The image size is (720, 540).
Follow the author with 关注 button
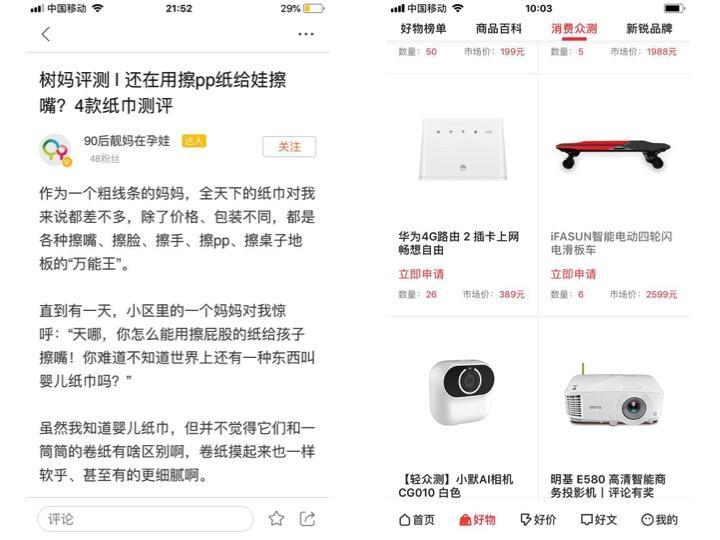pos(289,147)
